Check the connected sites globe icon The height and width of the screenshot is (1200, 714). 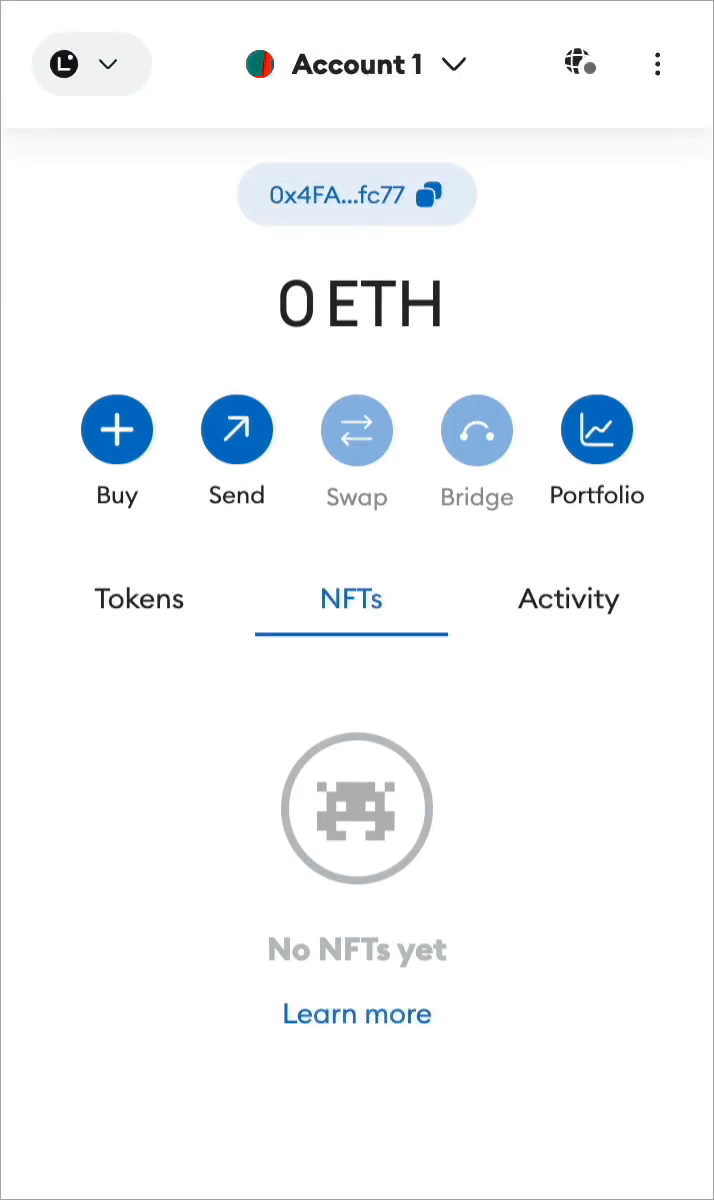coord(579,64)
